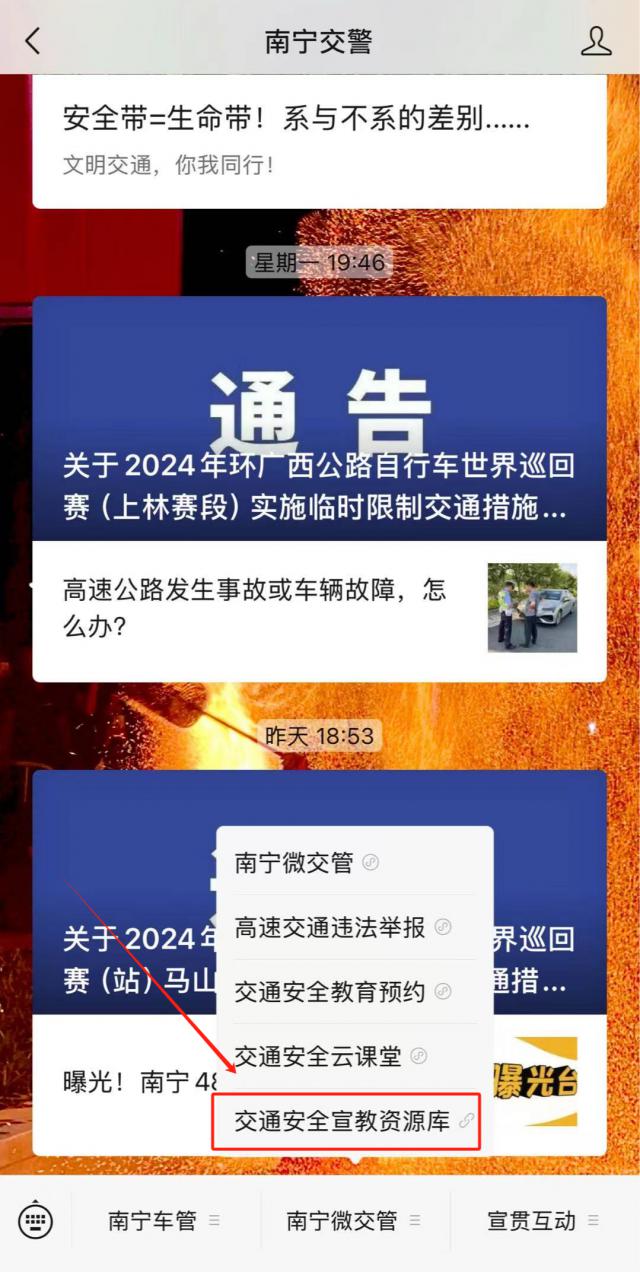Open the account profile icon

point(596,41)
